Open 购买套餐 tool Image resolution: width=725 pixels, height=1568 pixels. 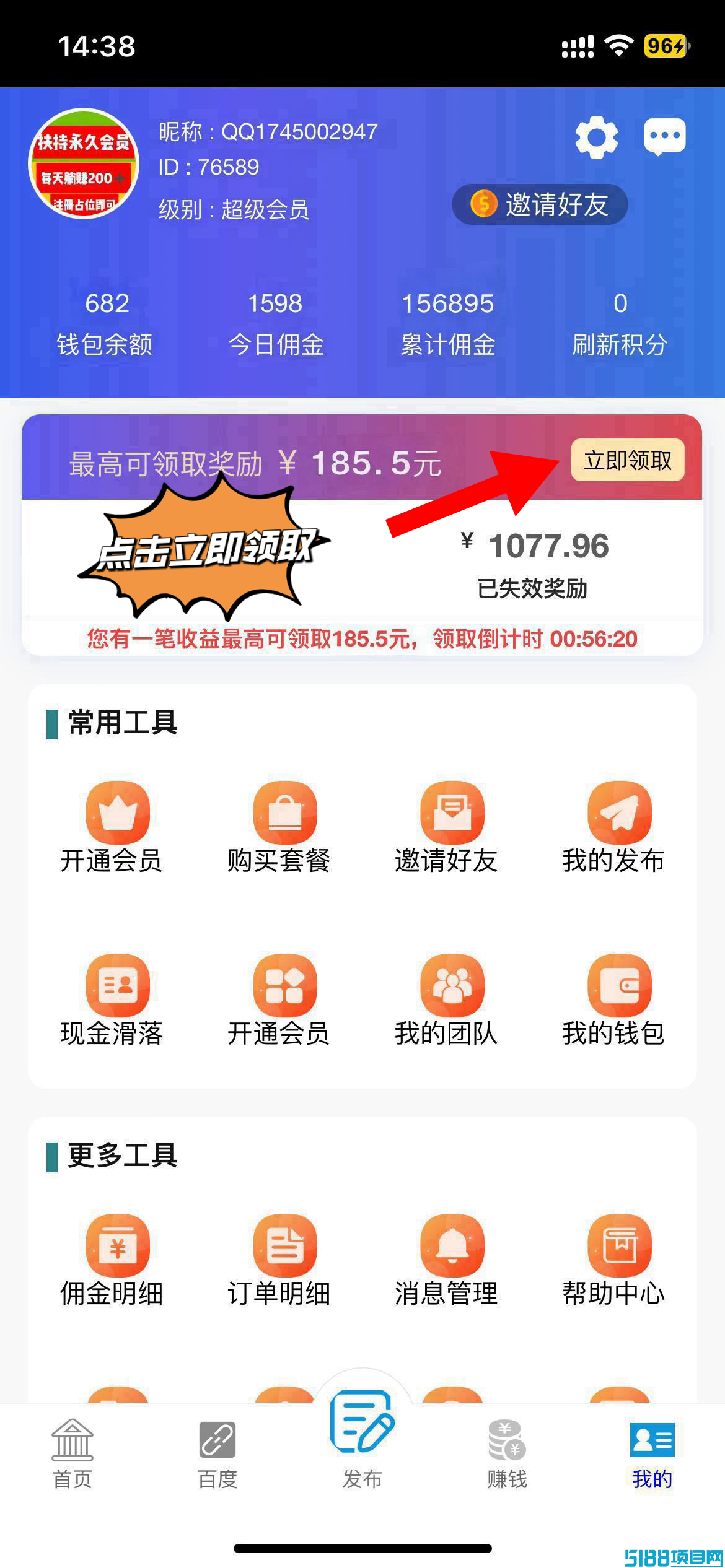pos(279,829)
